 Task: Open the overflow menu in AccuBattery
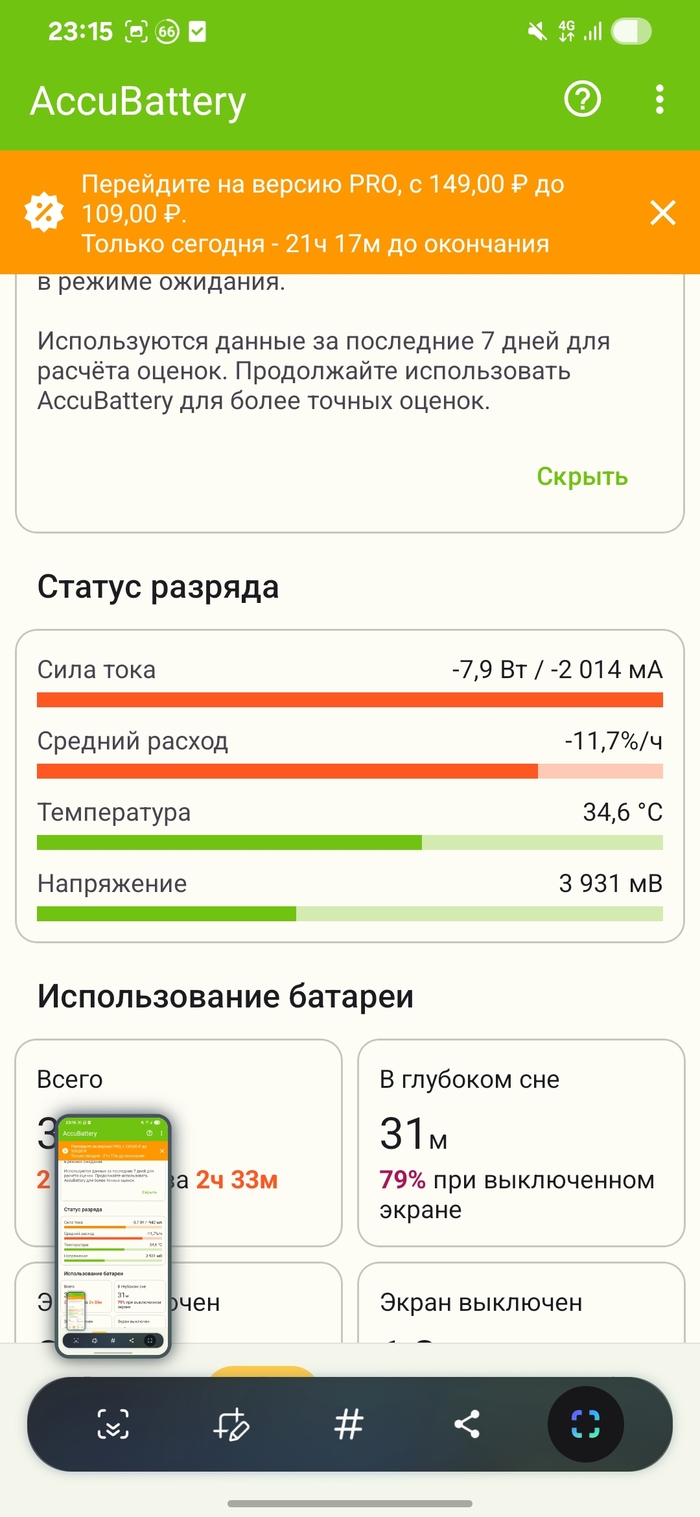tap(659, 100)
